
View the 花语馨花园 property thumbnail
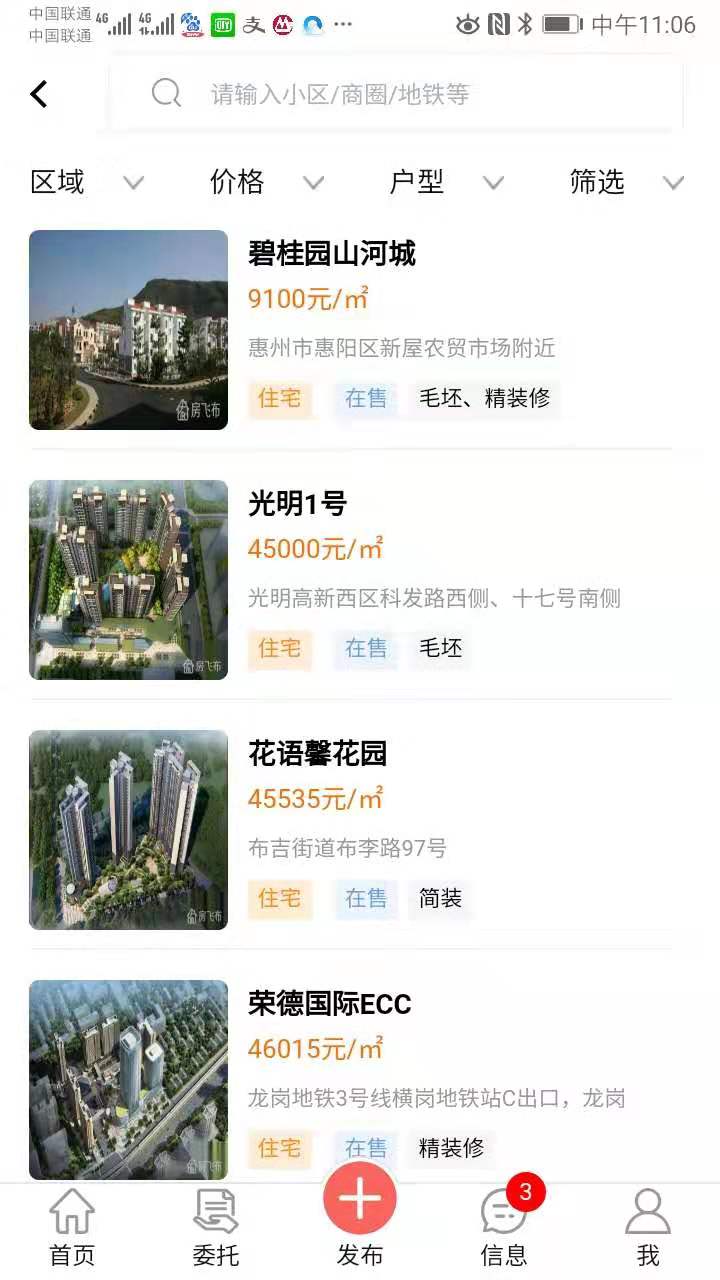(128, 830)
